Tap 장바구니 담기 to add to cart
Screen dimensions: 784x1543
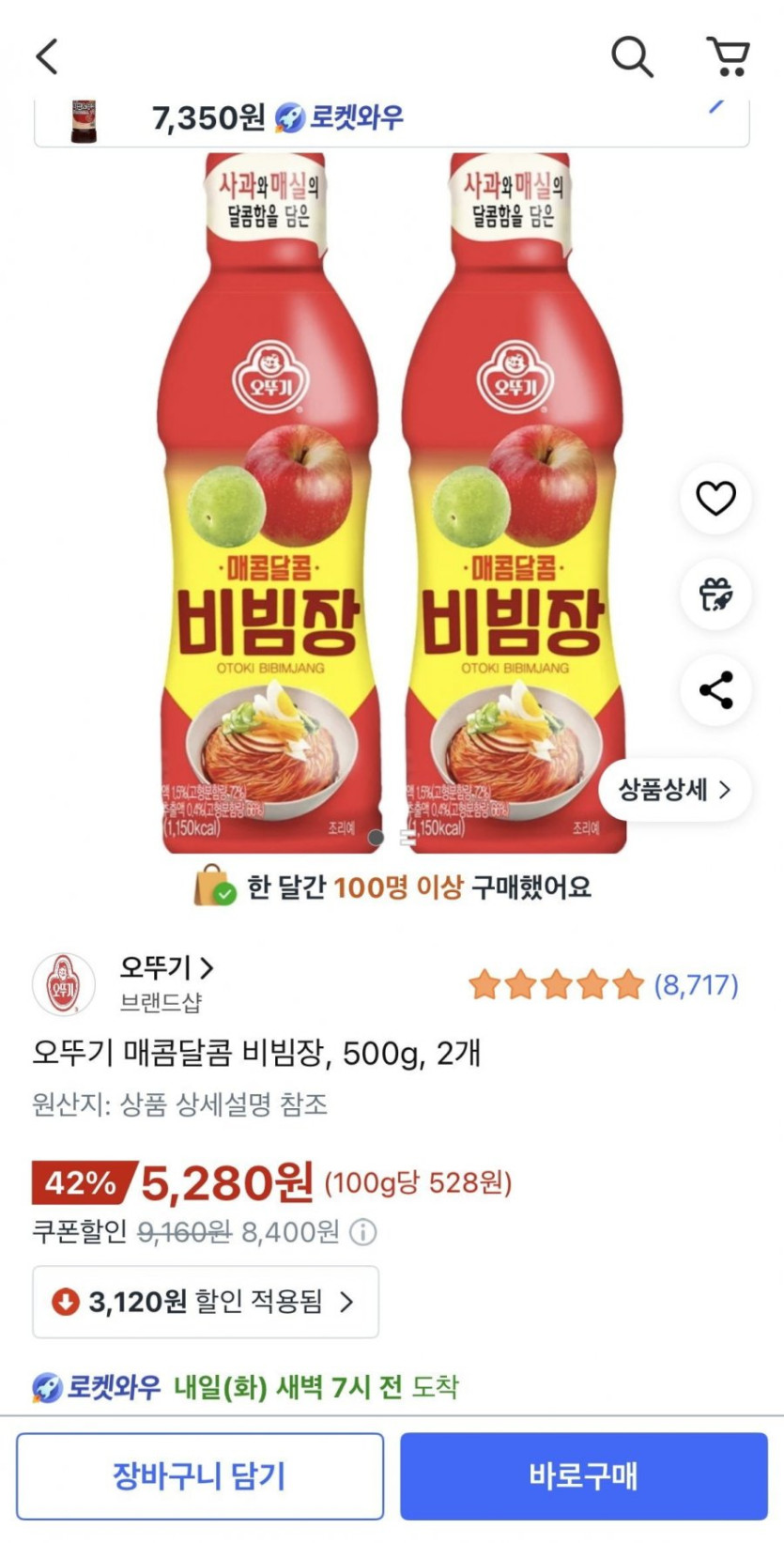200,1475
